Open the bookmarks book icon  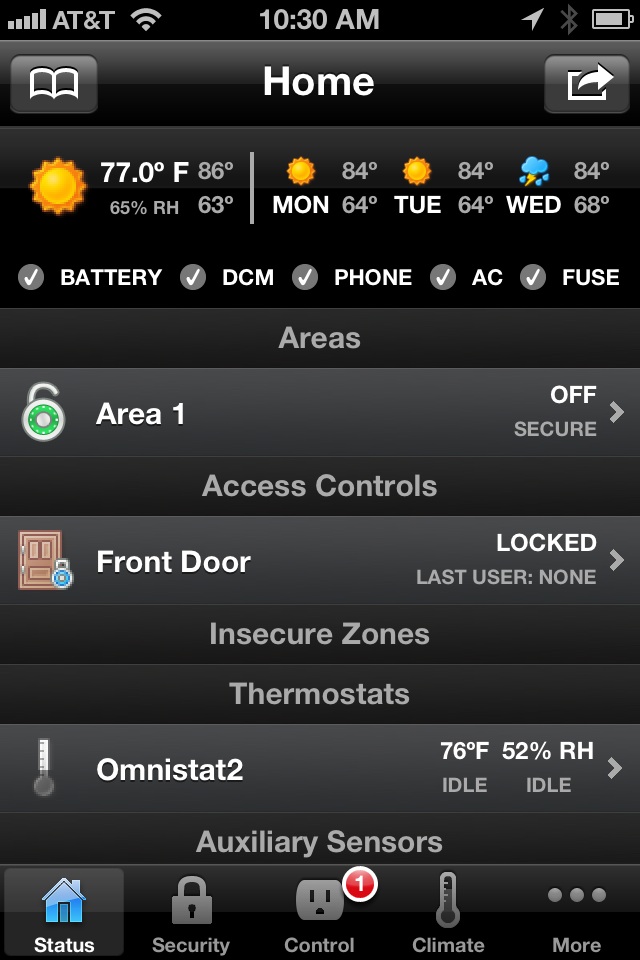pyautogui.click(x=54, y=84)
